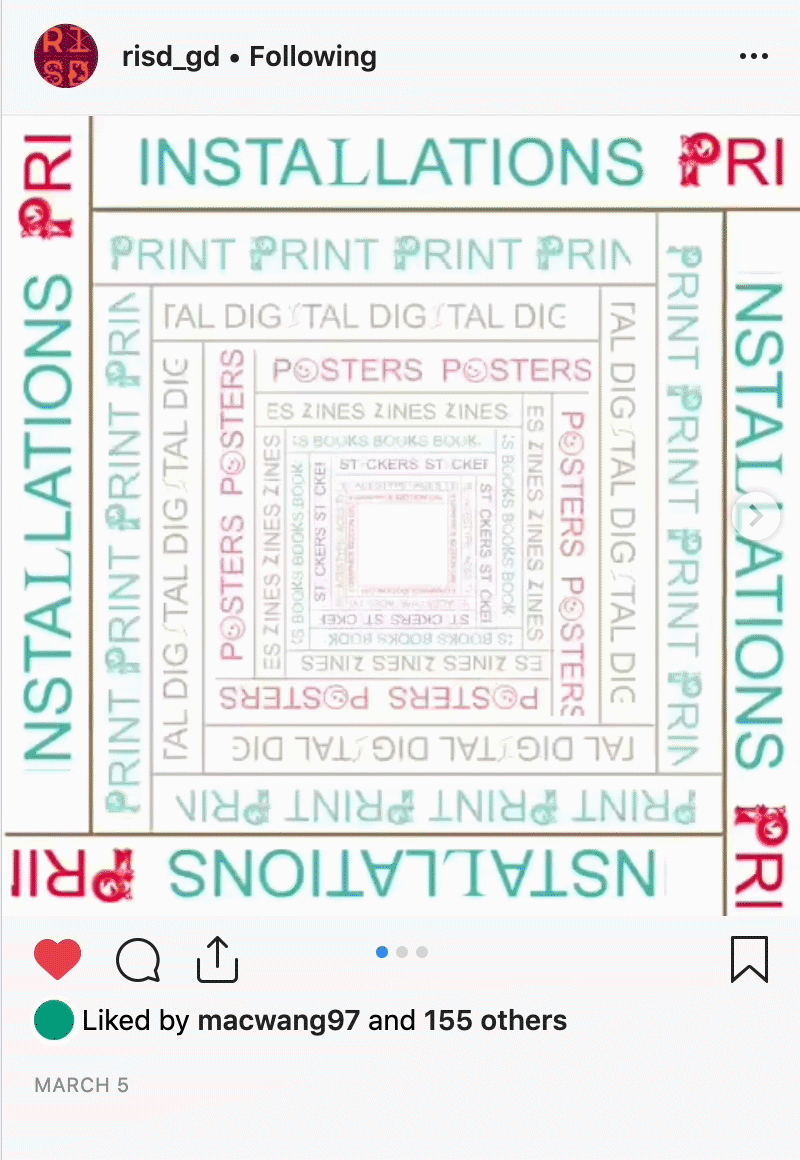The image size is (800, 1160).
Task: View the 155 others who liked
Action: tap(495, 1021)
